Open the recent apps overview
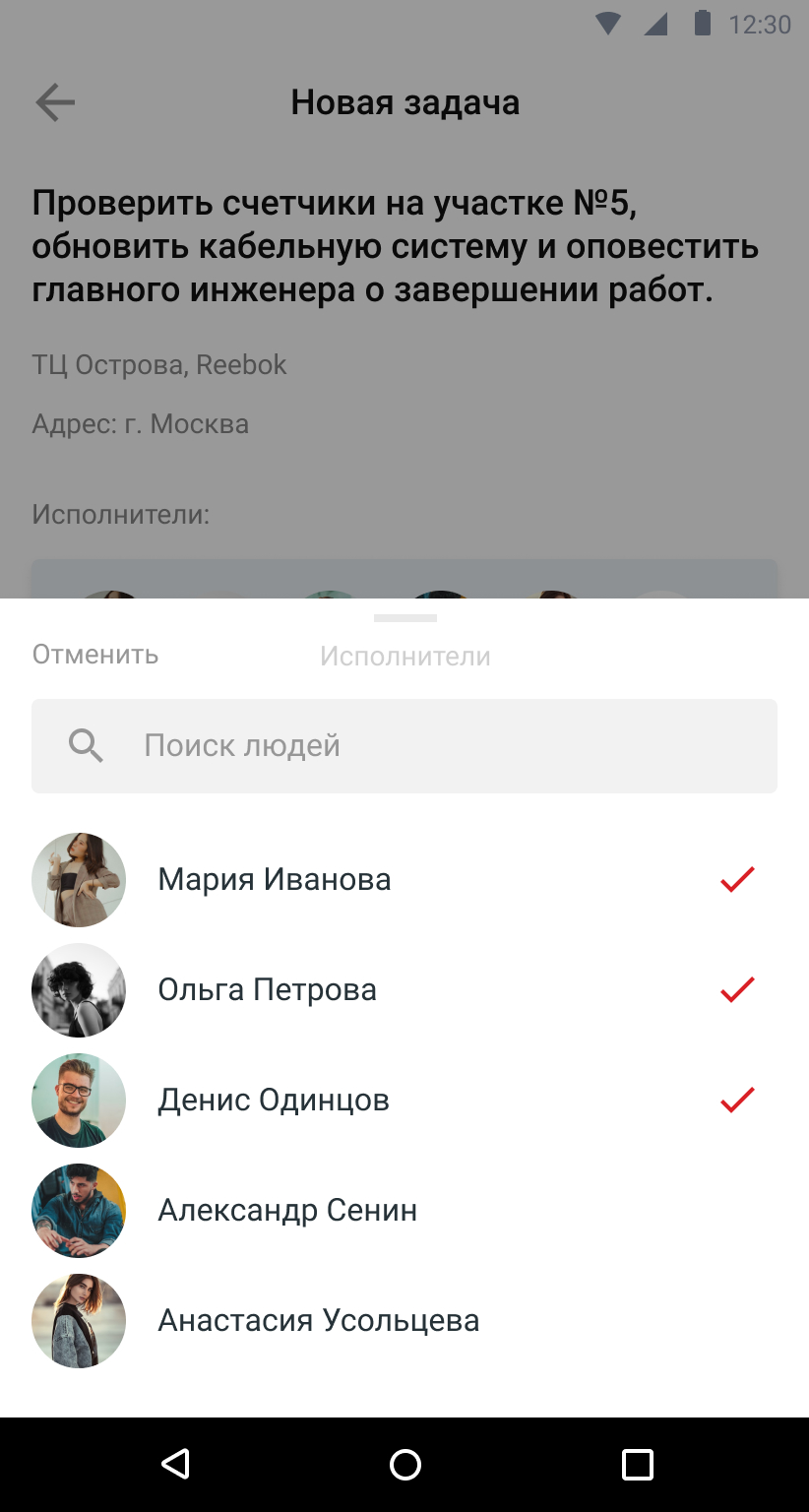809x1512 pixels. point(637,1465)
